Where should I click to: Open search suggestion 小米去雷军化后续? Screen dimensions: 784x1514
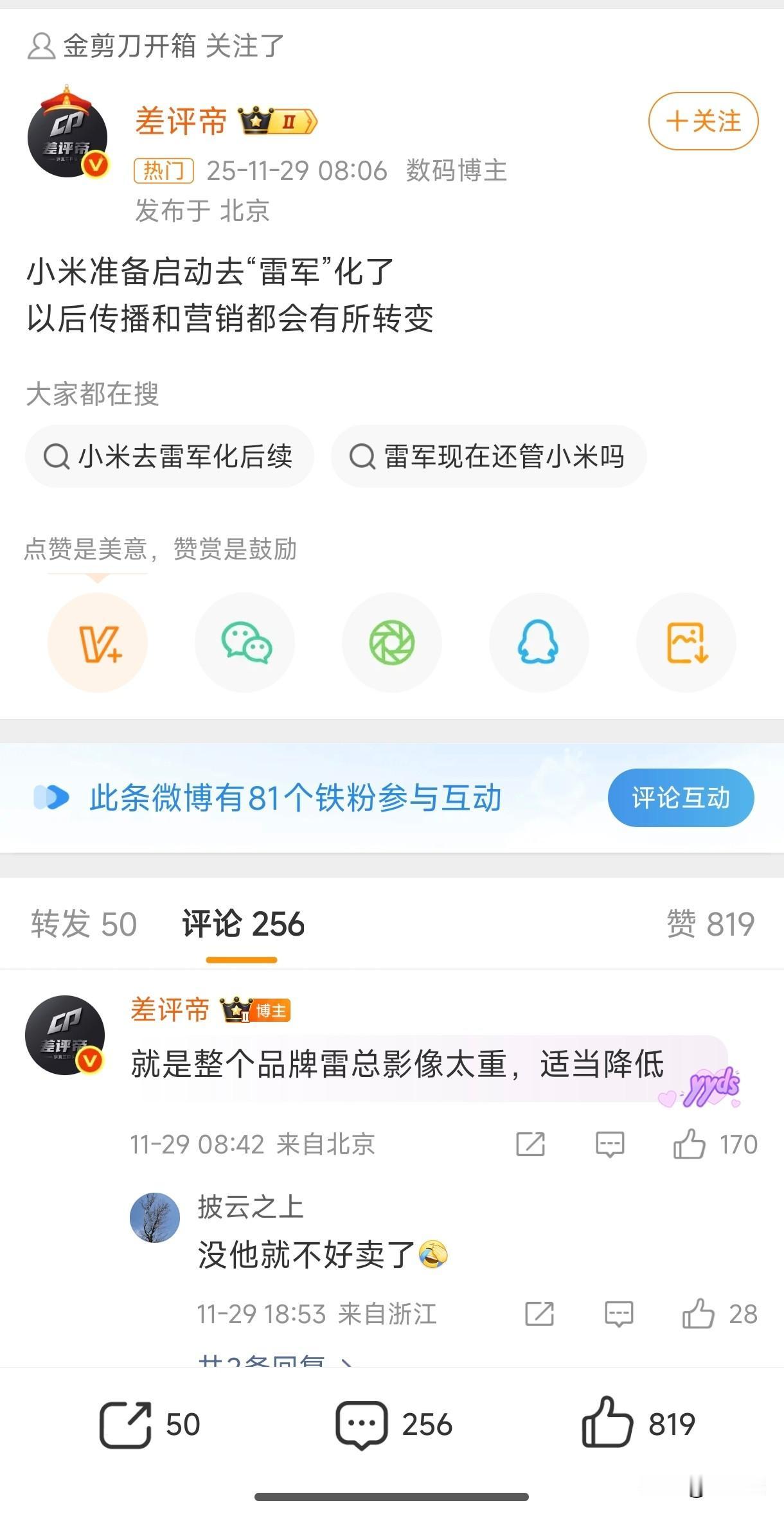(x=169, y=456)
